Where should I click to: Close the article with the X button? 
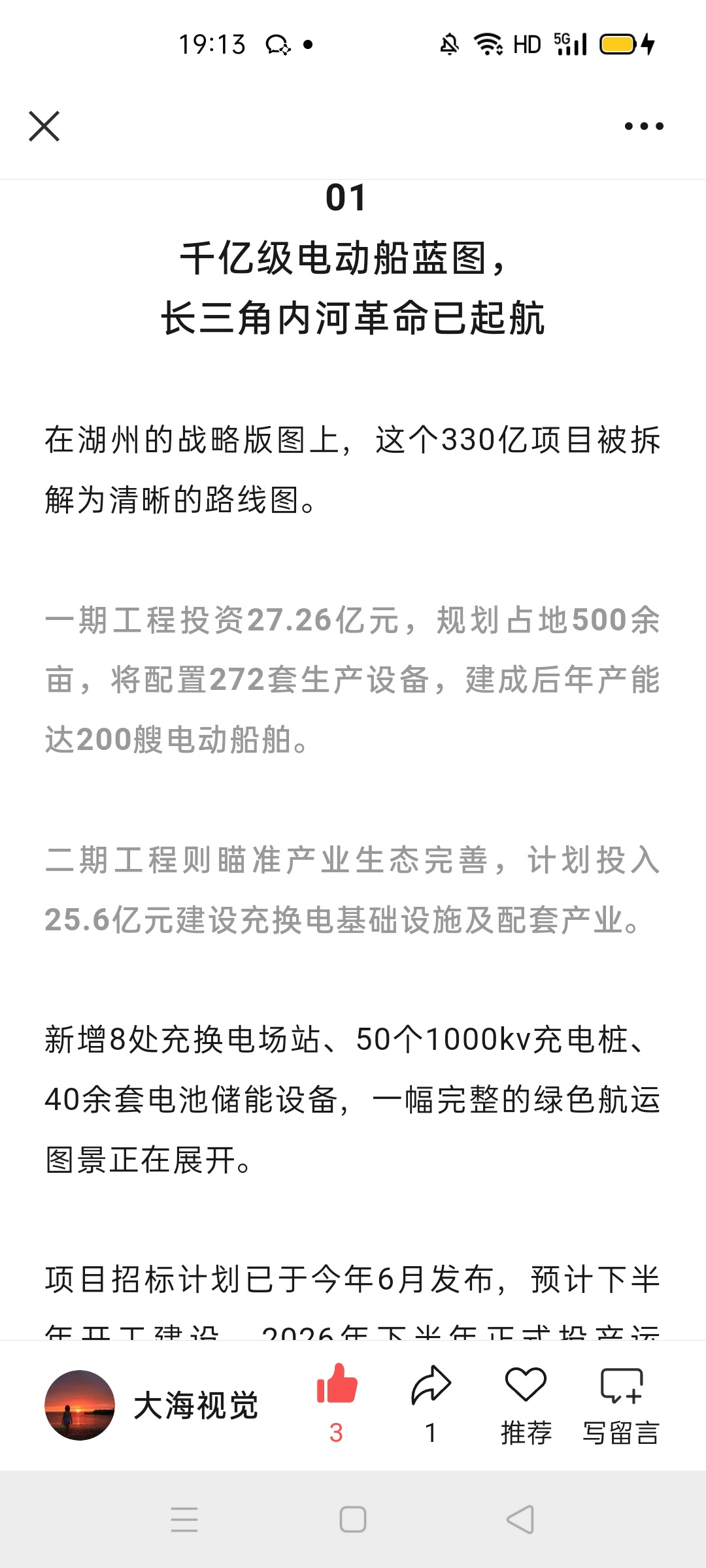click(44, 126)
